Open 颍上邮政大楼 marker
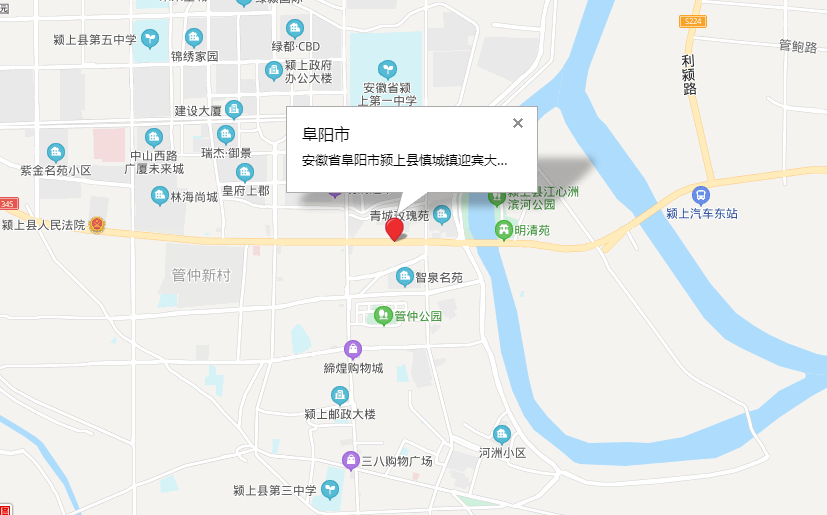 340,395
